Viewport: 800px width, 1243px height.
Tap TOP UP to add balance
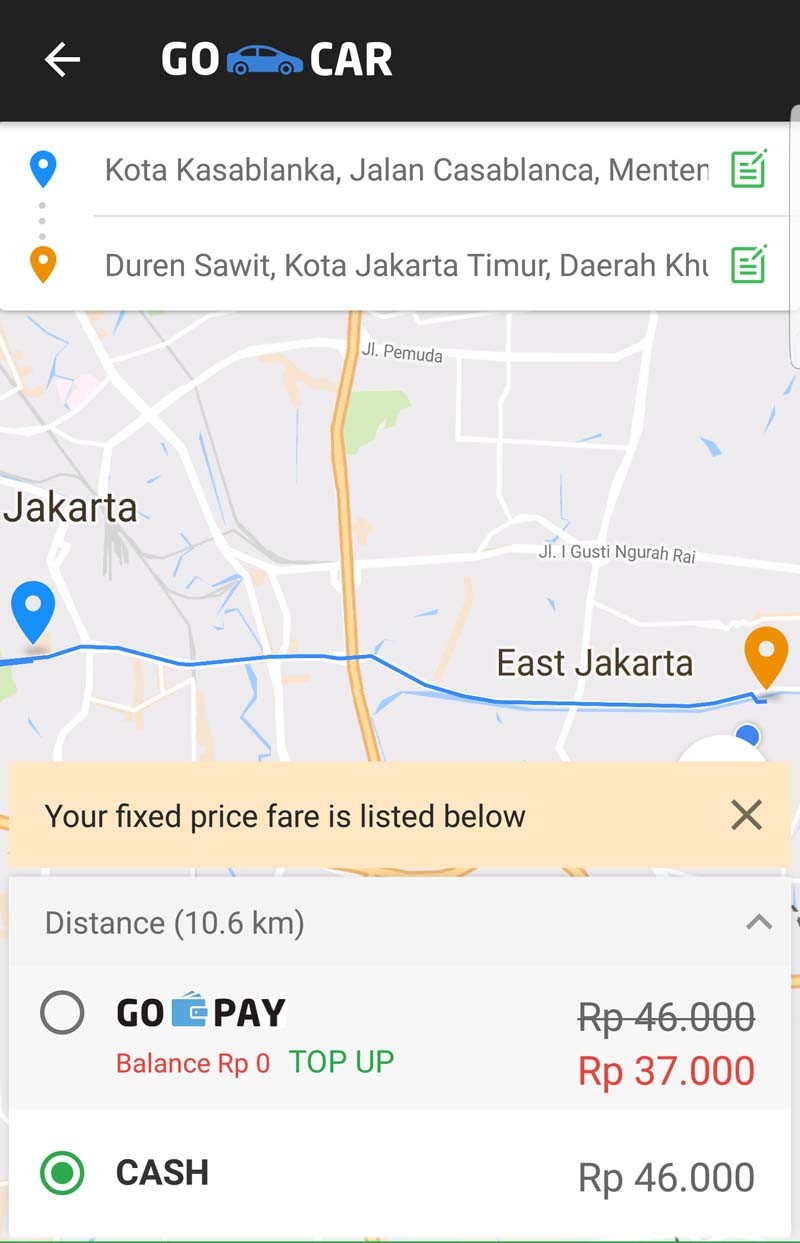tap(341, 1062)
